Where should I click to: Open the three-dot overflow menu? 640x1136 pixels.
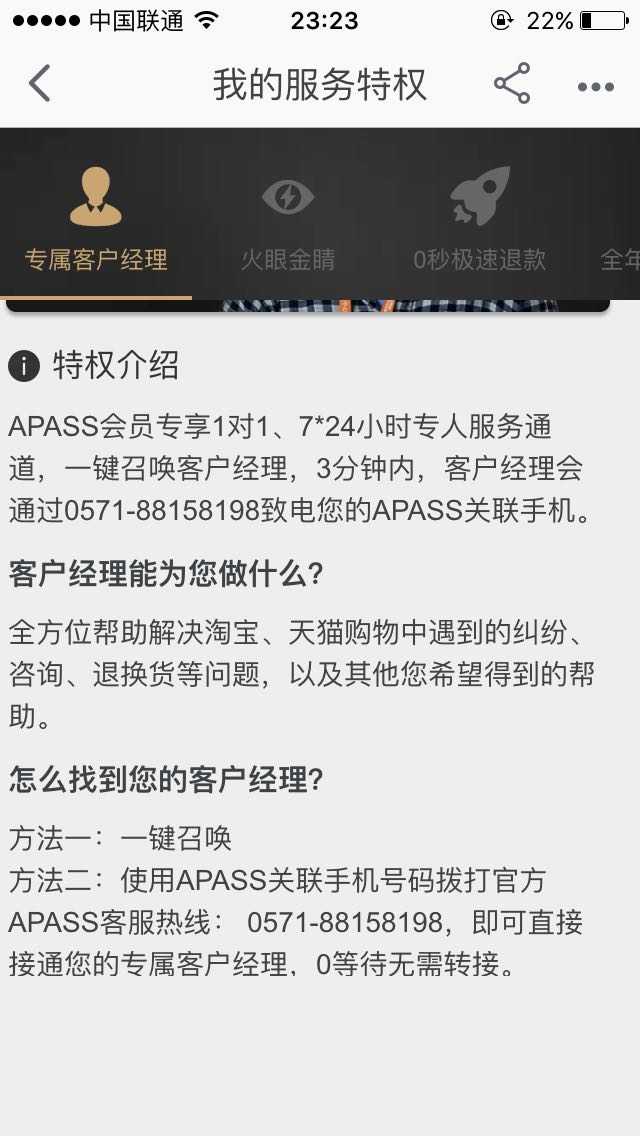tap(596, 86)
